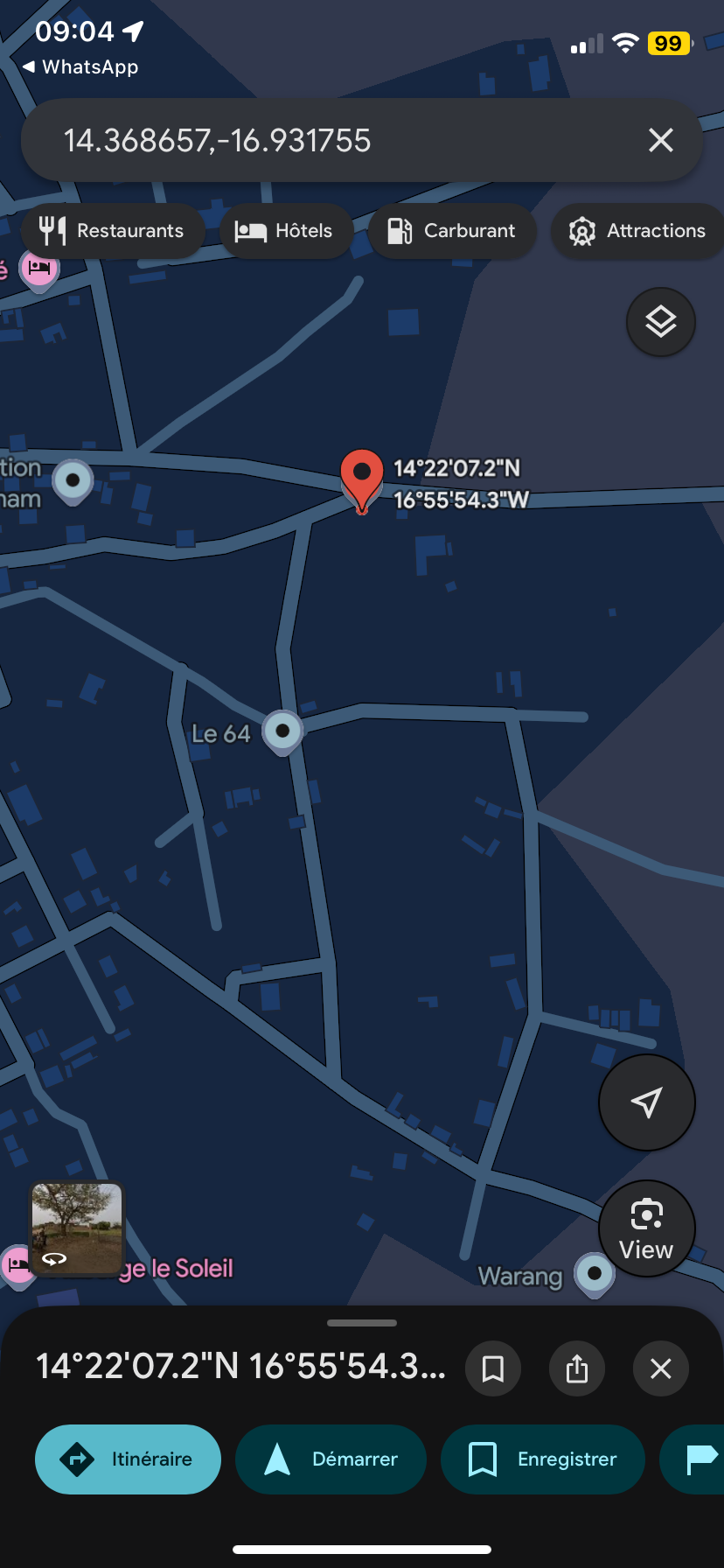
Task: Close the location info panel
Action: [x=661, y=1368]
